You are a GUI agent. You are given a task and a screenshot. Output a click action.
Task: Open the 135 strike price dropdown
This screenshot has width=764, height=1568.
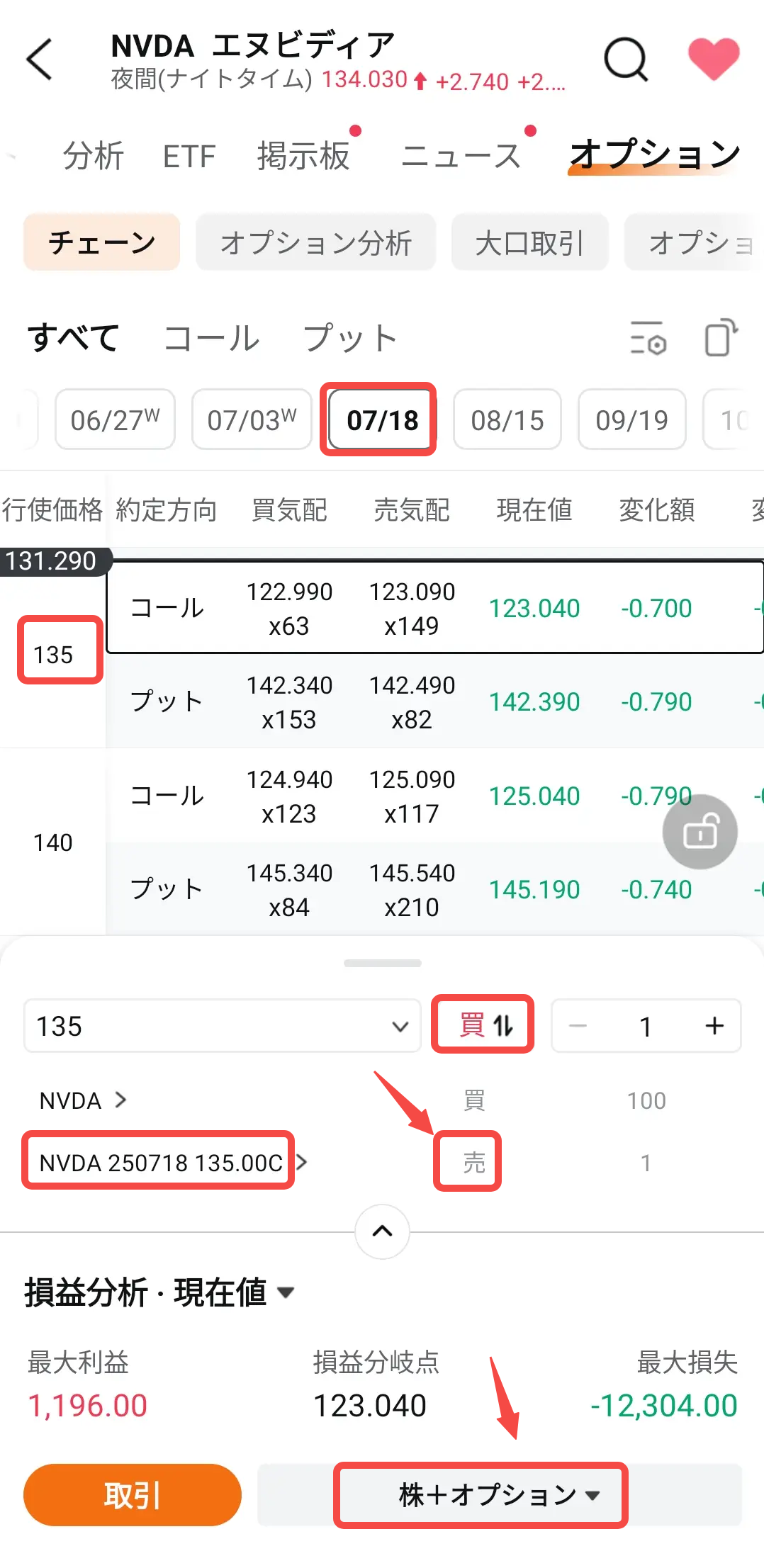[223, 1026]
